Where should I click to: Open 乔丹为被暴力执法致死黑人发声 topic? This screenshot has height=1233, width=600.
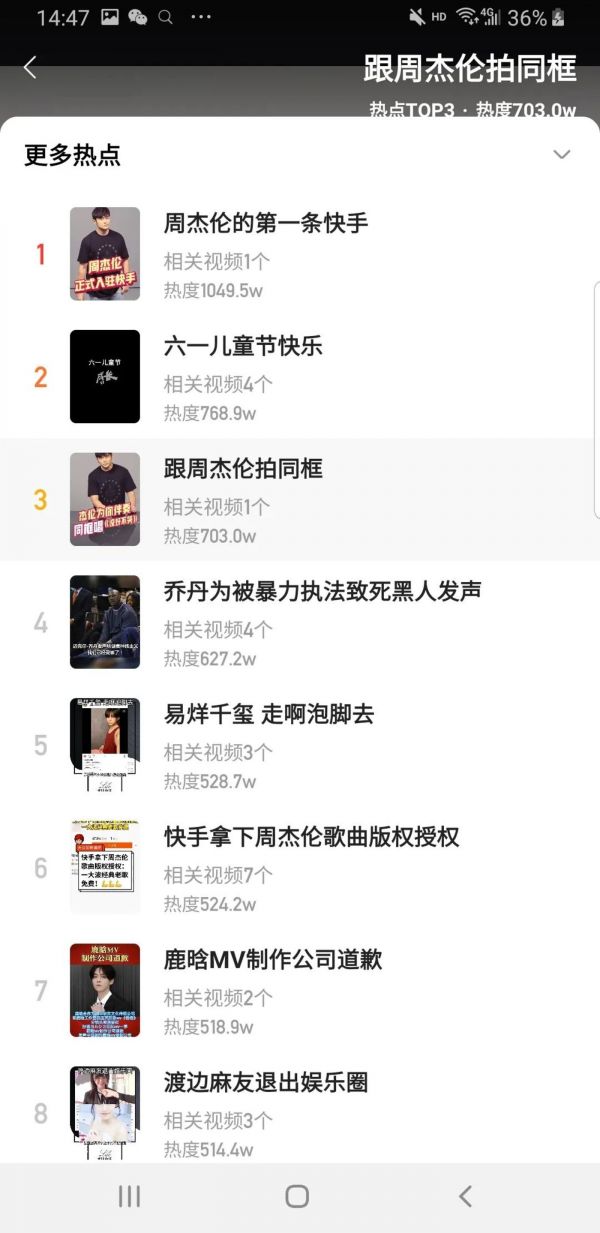[322, 591]
